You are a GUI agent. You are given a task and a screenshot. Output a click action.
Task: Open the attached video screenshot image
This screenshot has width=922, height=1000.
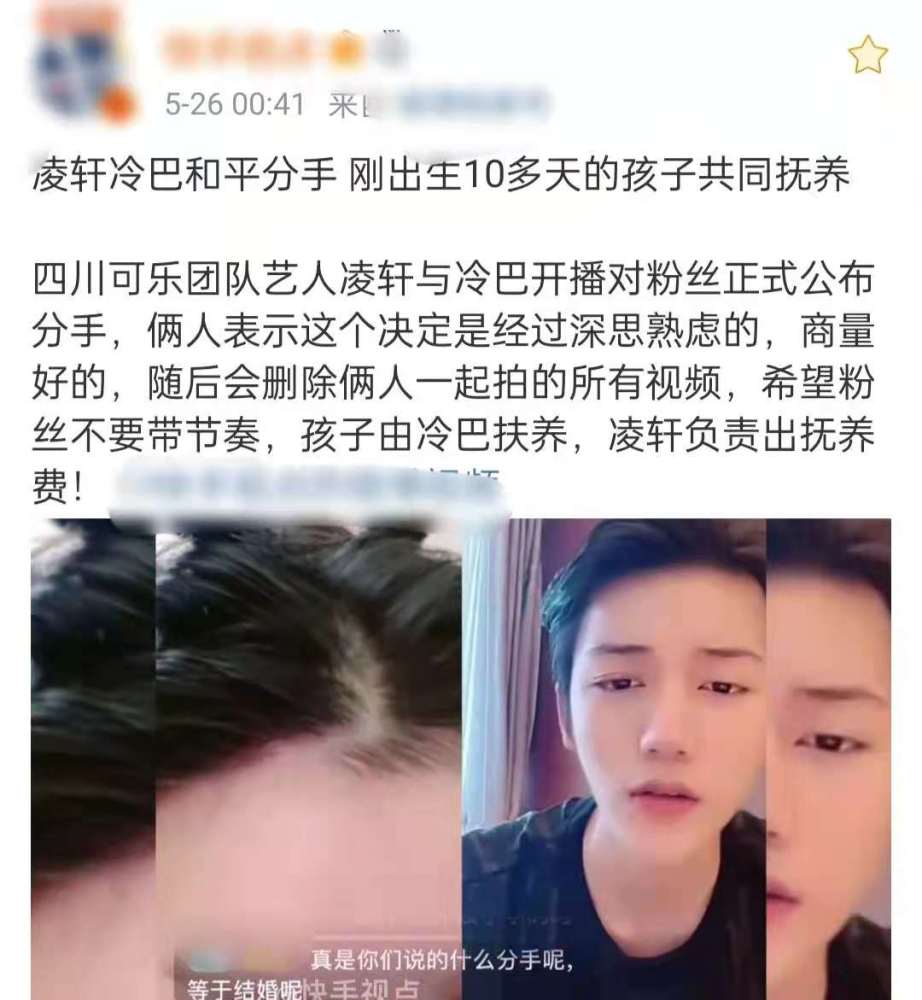click(x=460, y=759)
